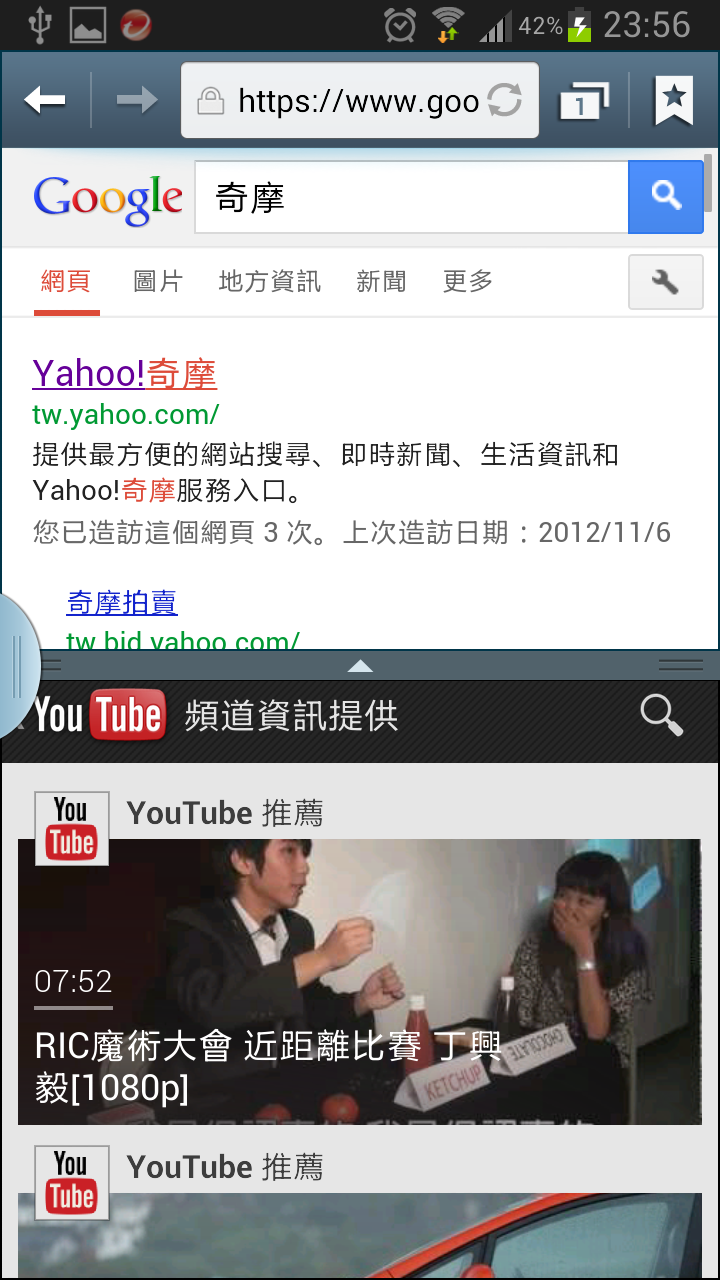
Task: Open the Yahoo!奇摩 search result
Action: point(125,373)
